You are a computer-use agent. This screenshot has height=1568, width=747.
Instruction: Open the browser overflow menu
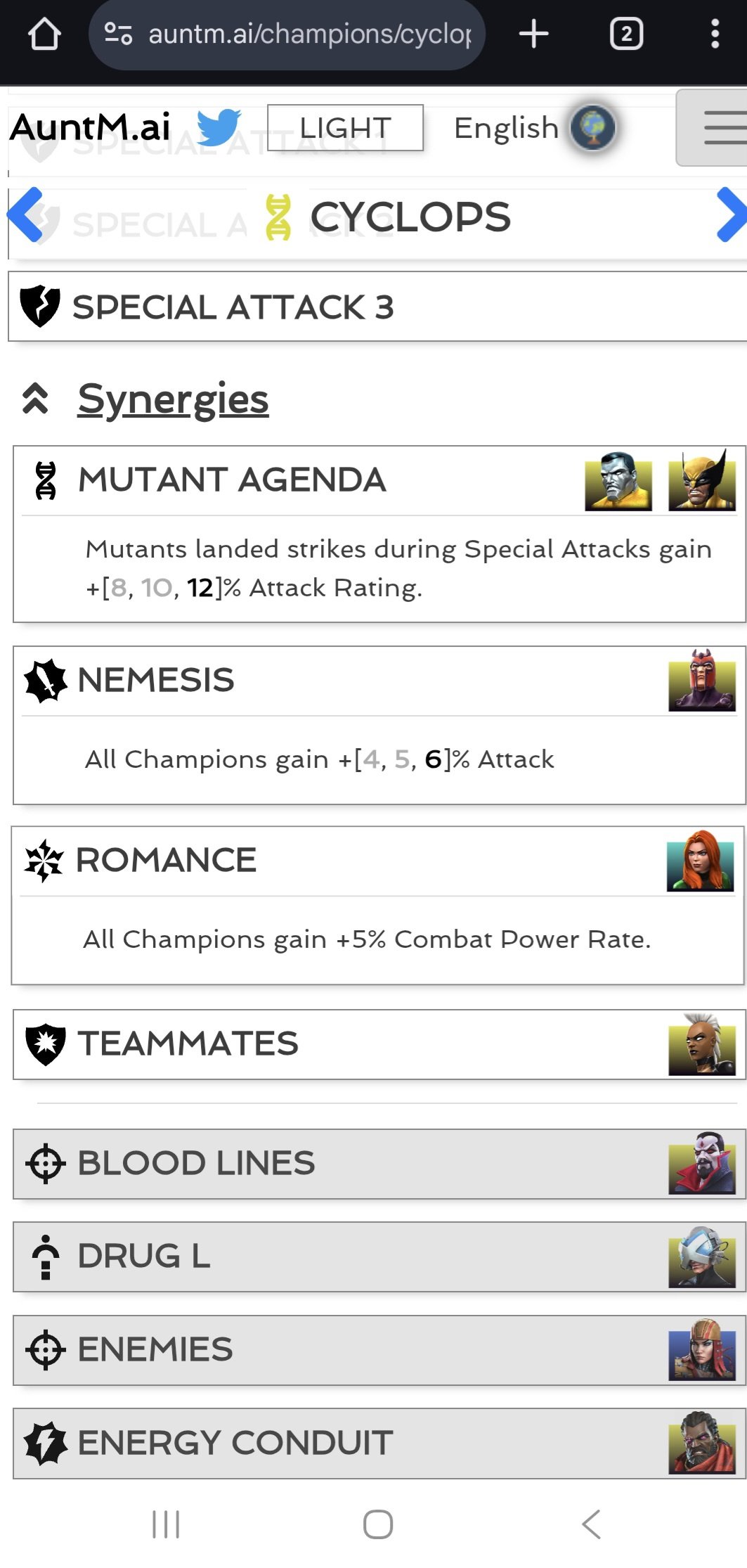pos(715,34)
